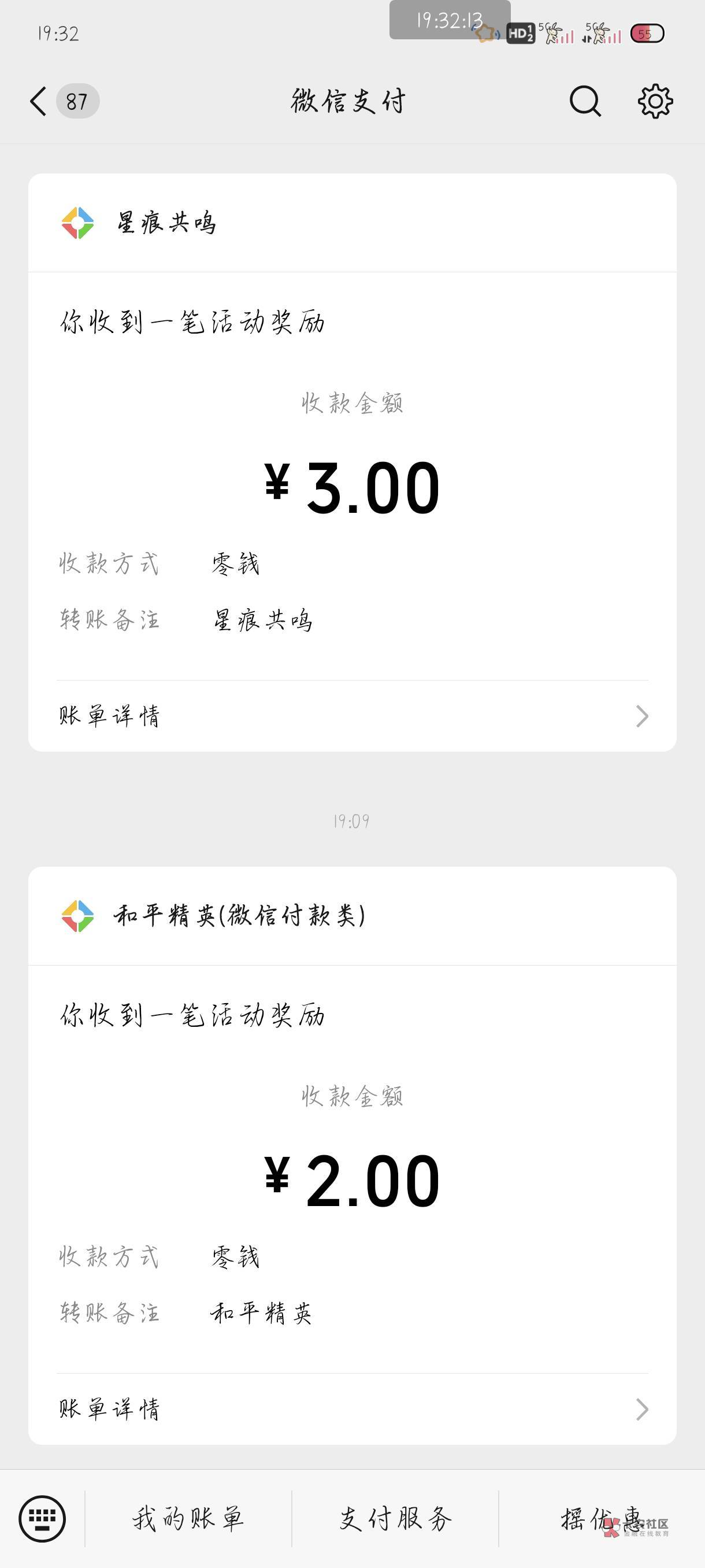This screenshot has width=705, height=1568.
Task: Open 账单详情 for the ¥2.00 reward
Action: pos(353,1409)
